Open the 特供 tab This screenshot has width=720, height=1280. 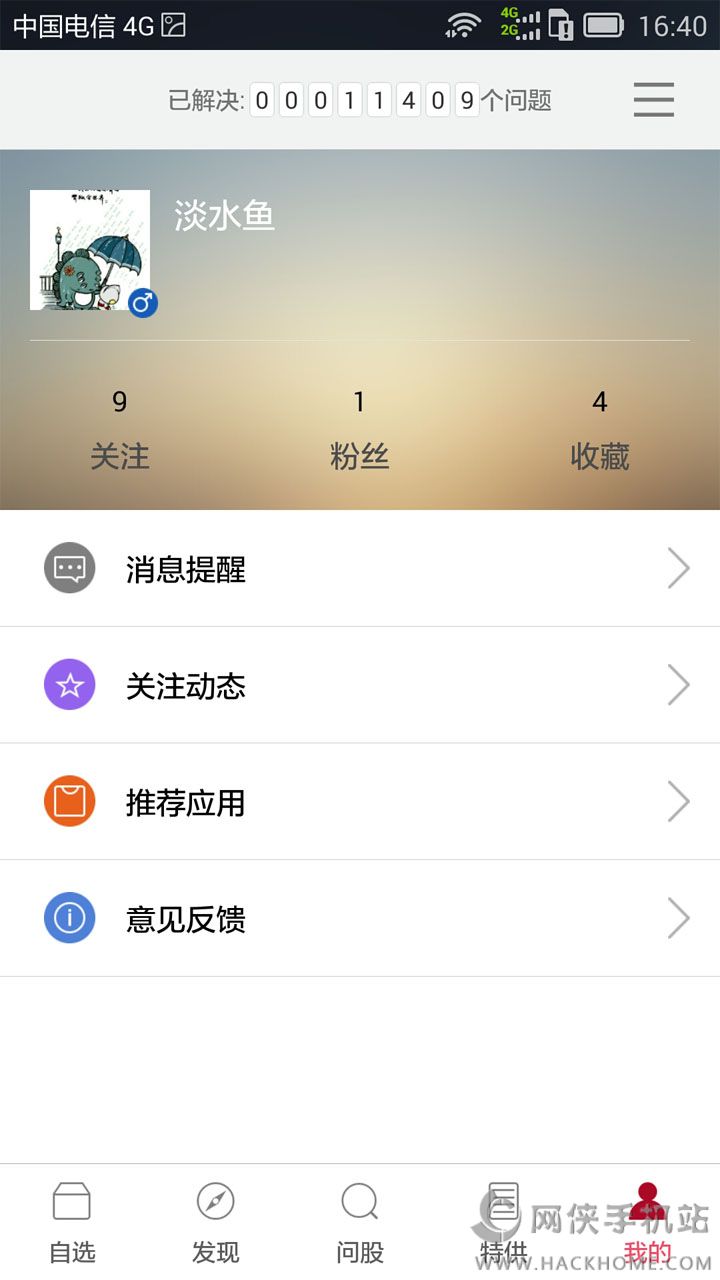point(503,1222)
